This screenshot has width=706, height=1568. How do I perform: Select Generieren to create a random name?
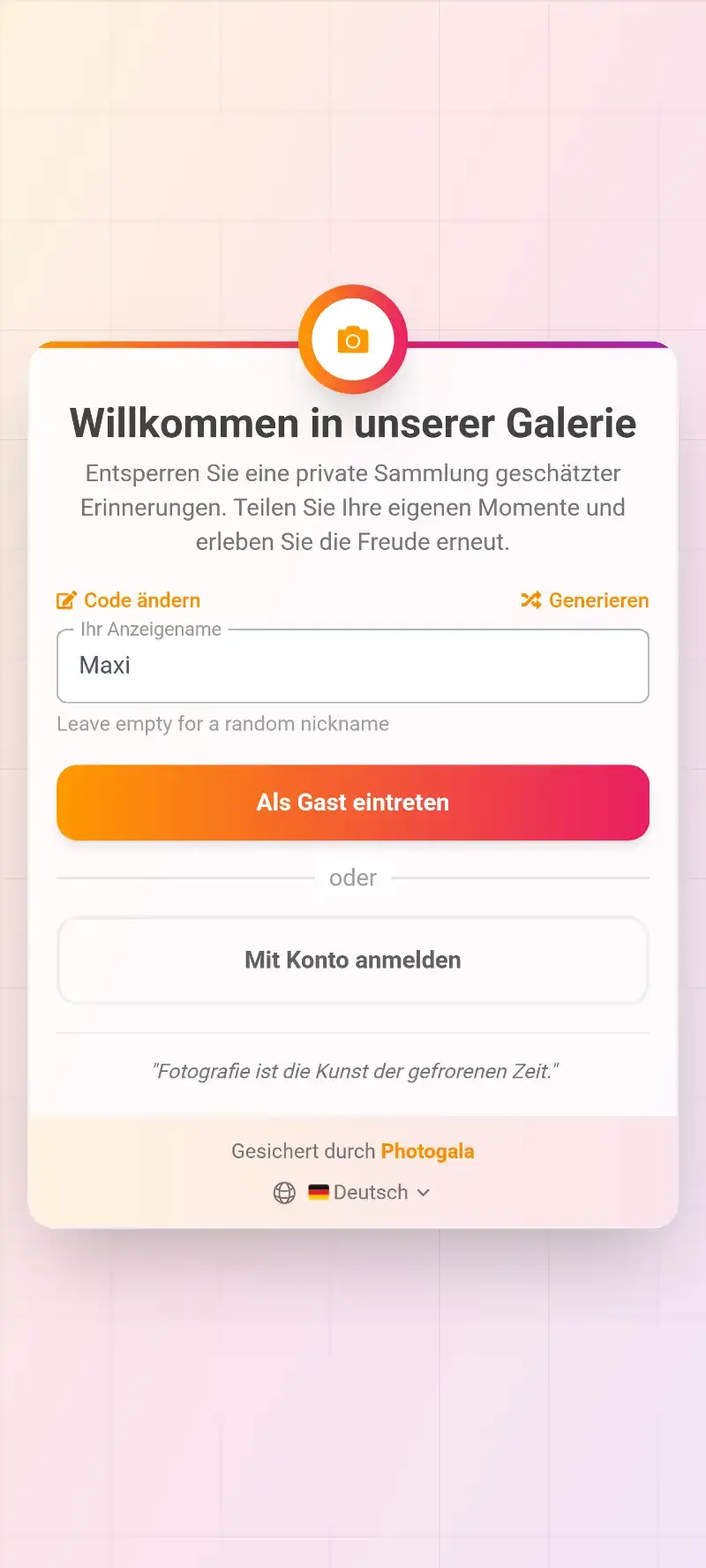tap(599, 599)
